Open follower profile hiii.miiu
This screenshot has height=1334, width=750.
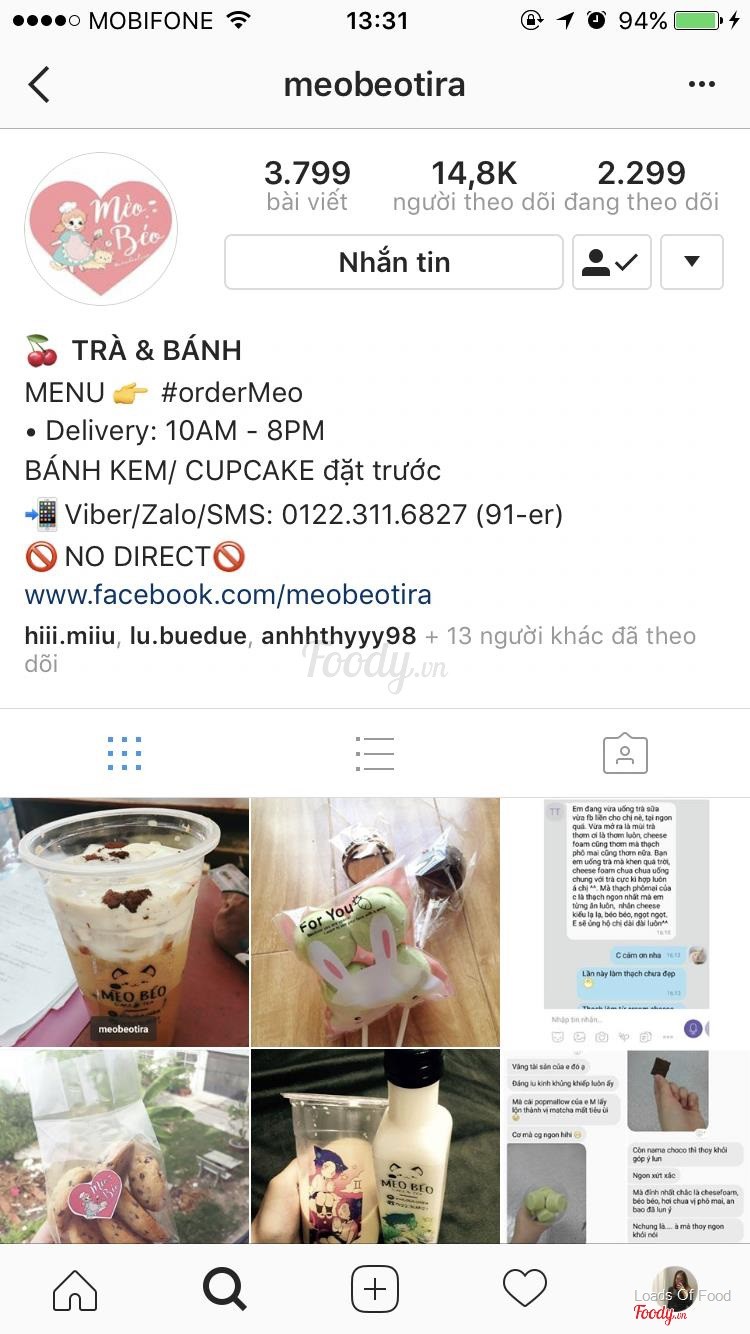(70, 636)
